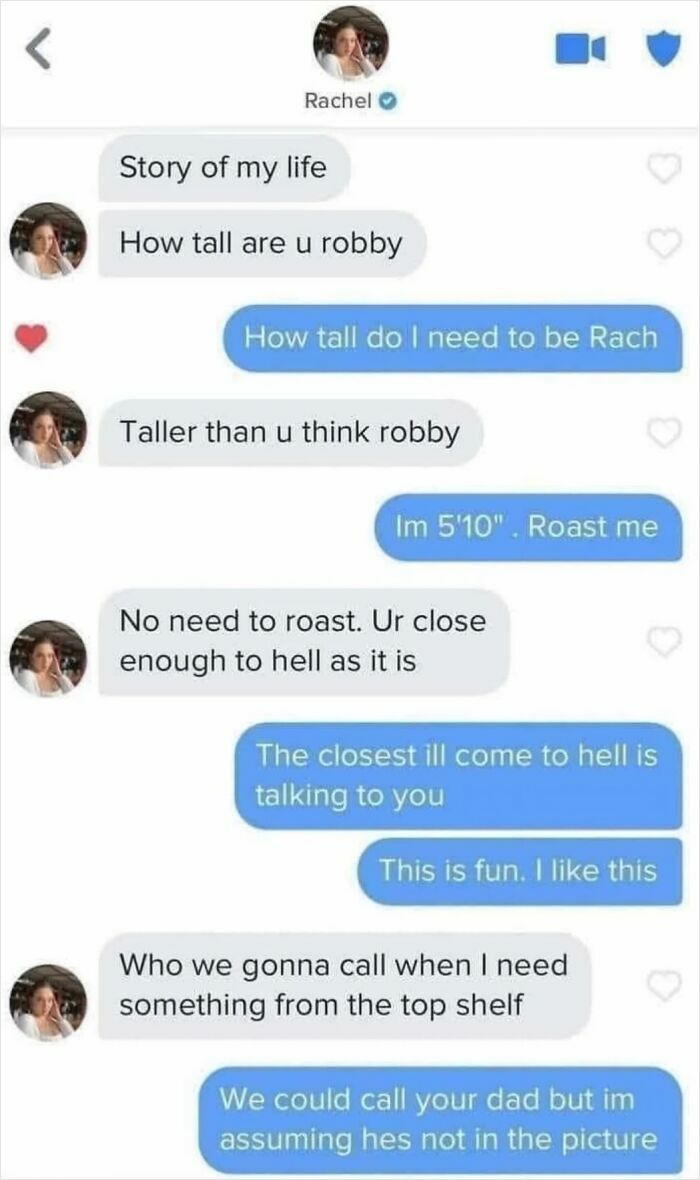
Task: Heart the "No need to roast" message
Action: (662, 642)
